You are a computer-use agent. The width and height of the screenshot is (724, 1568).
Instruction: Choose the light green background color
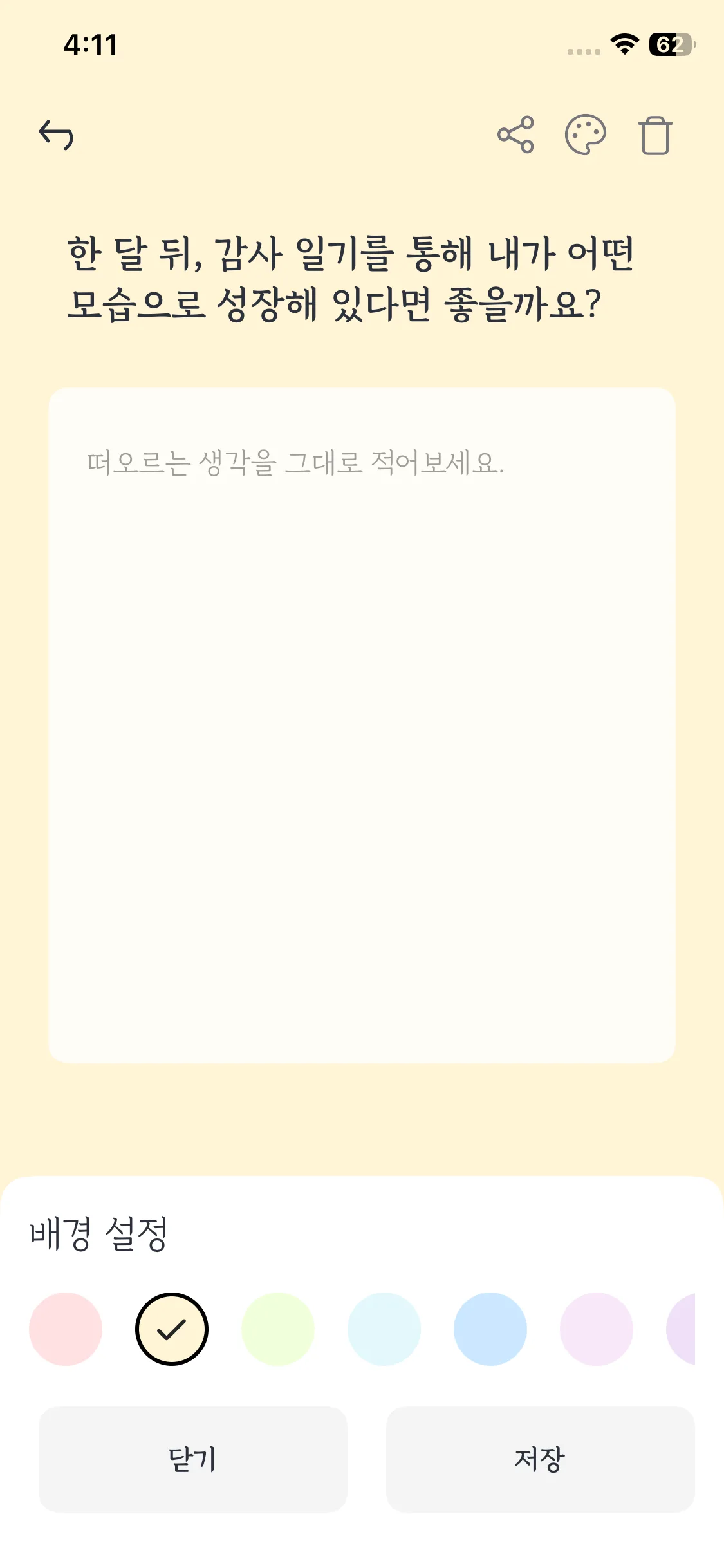[x=278, y=1329]
